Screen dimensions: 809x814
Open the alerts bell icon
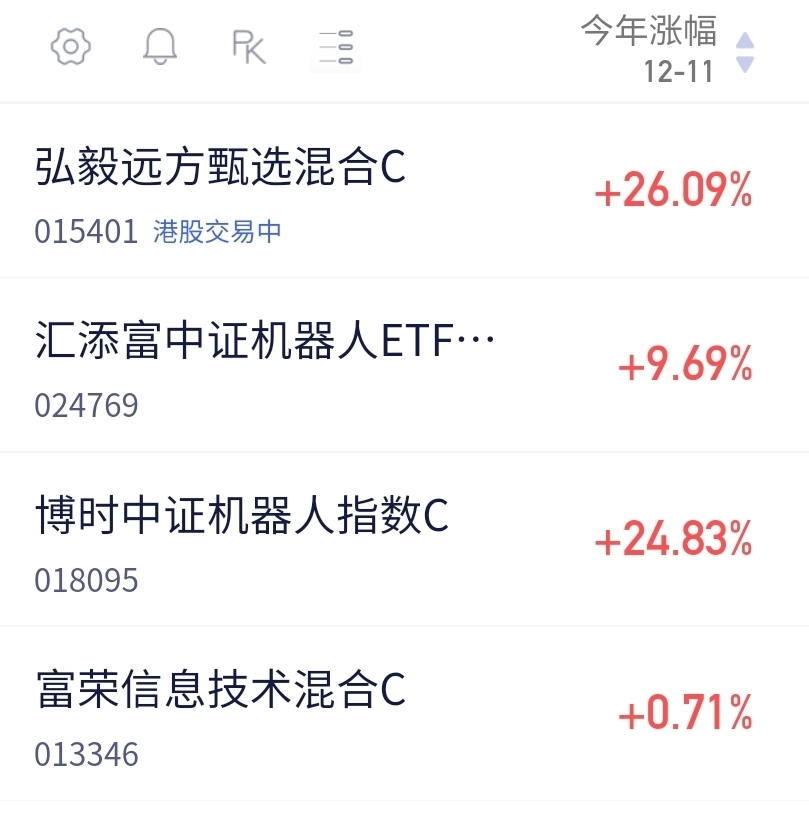tap(160, 47)
